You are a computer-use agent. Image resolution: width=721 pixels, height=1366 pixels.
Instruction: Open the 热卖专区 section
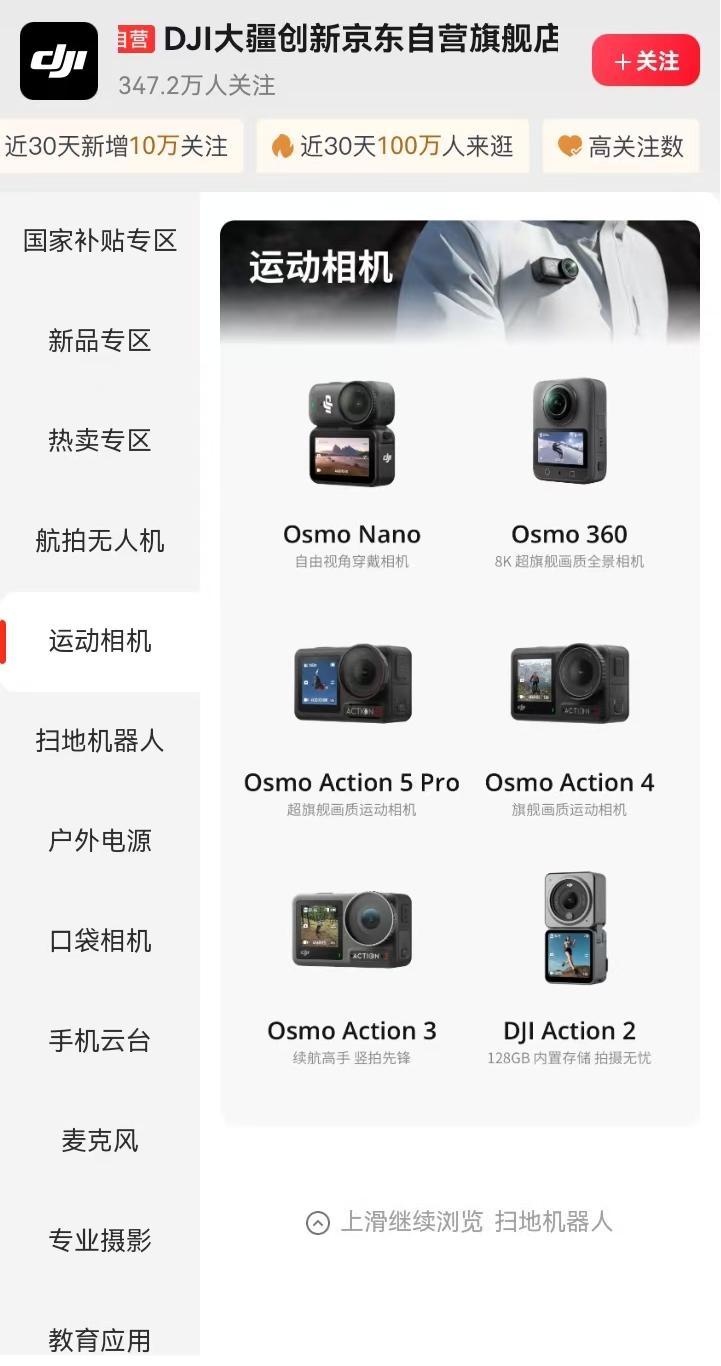(99, 441)
